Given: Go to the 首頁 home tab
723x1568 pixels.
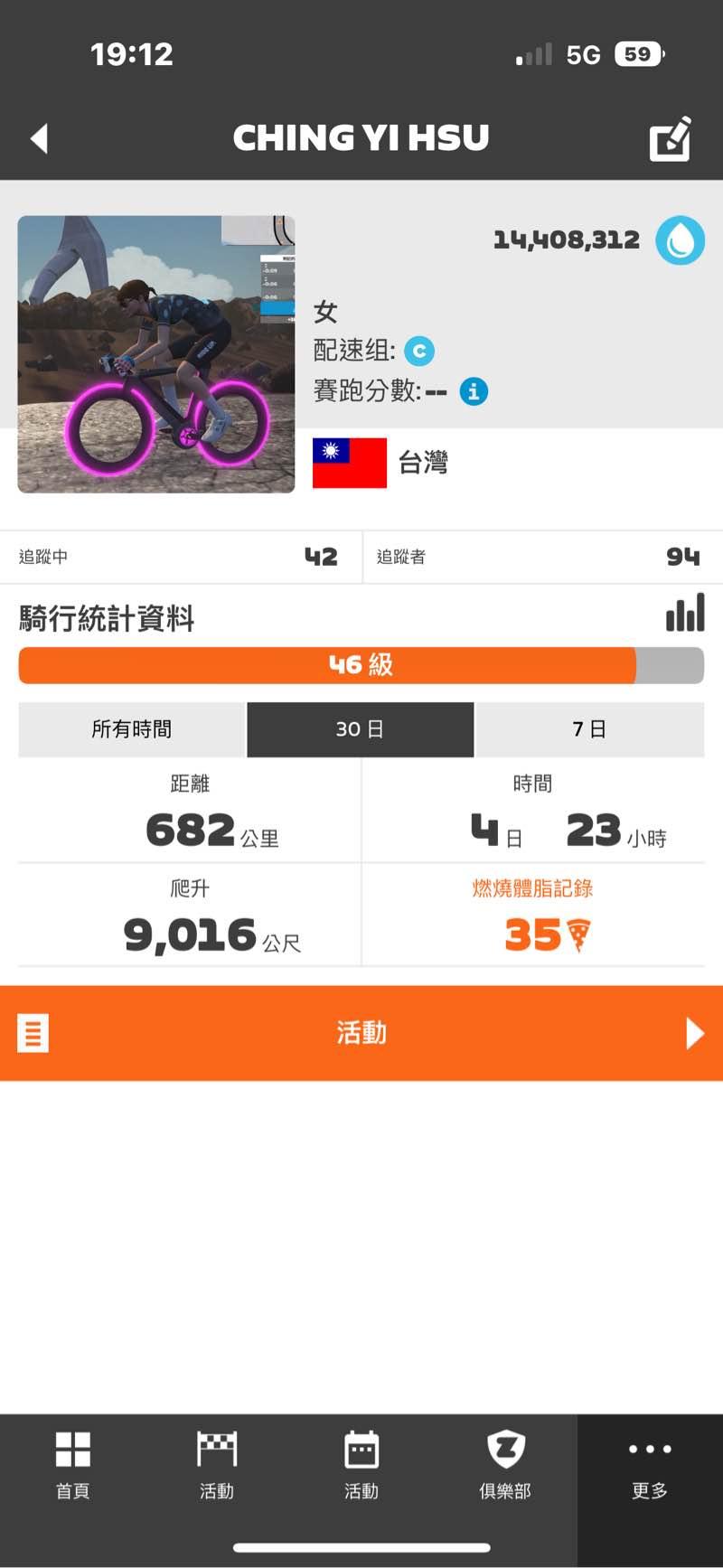Looking at the screenshot, I should (72, 1466).
